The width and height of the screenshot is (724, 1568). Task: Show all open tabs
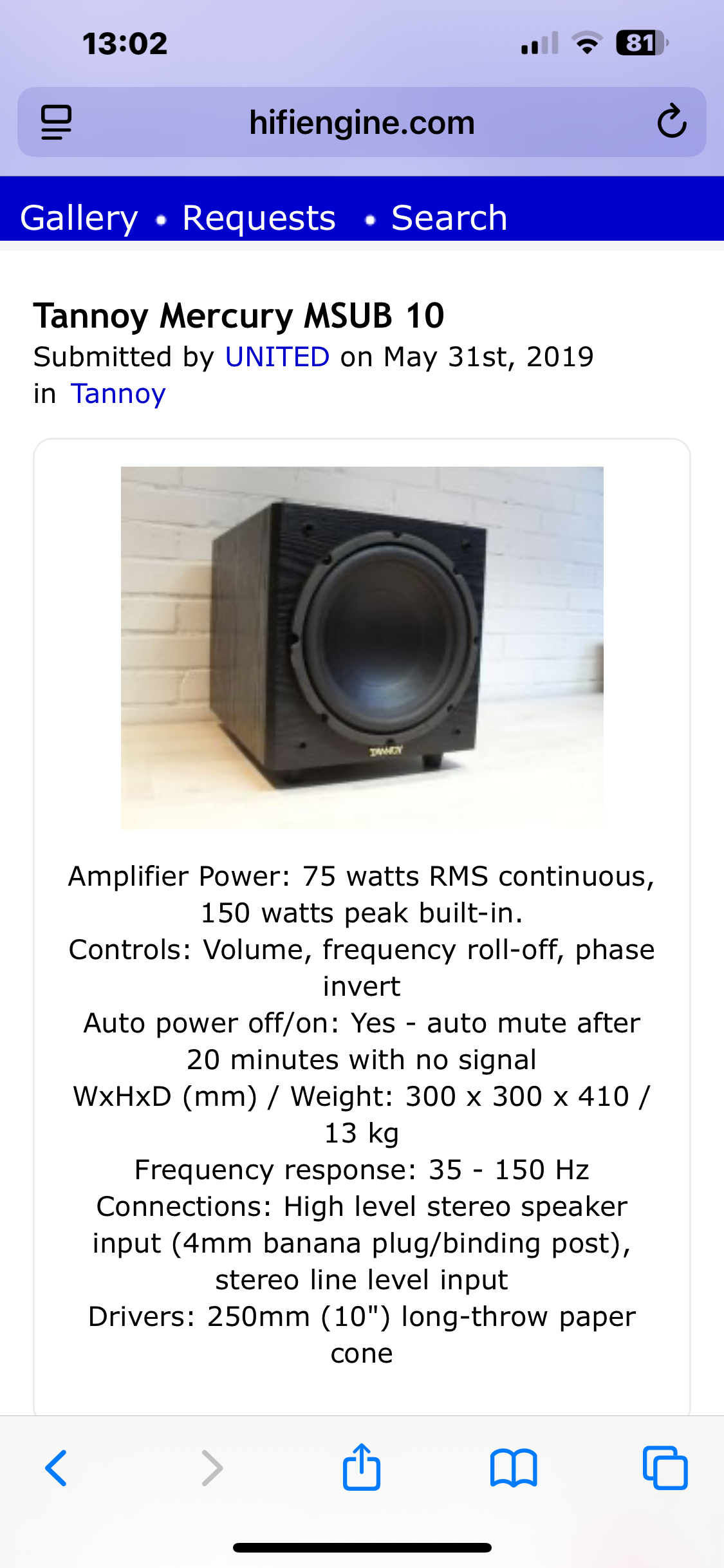[665, 1468]
